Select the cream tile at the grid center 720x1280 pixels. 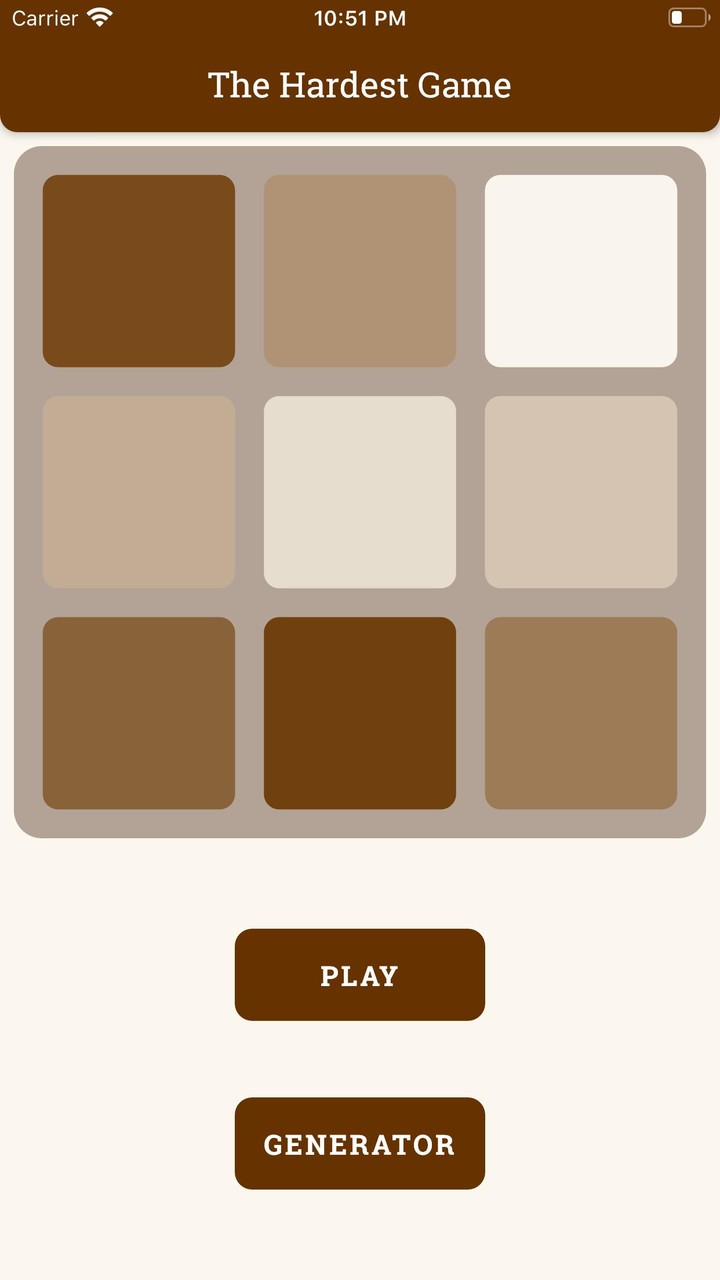coord(360,492)
